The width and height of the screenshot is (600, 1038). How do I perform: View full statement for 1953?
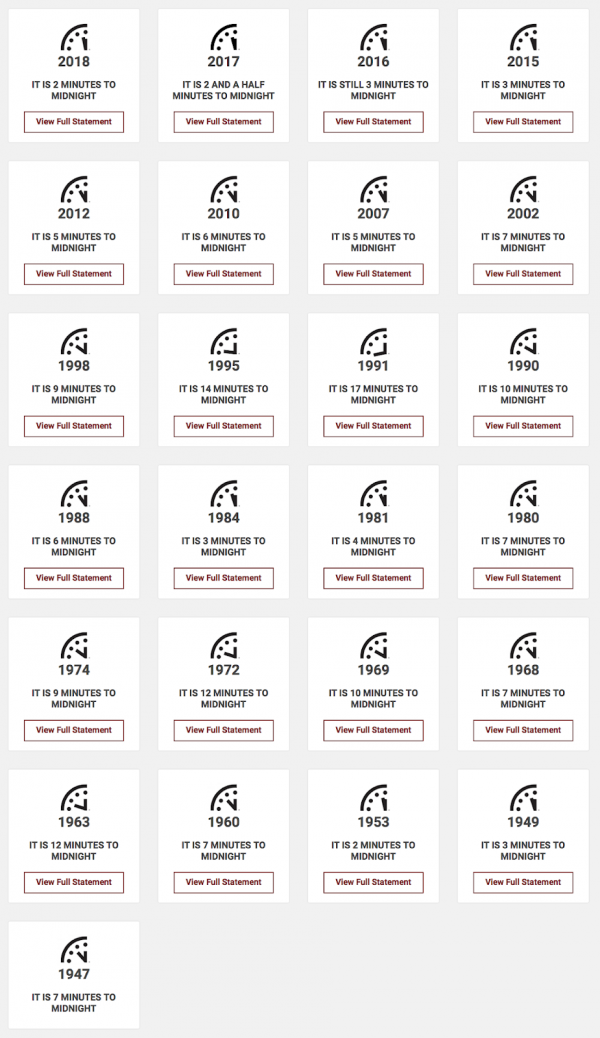click(x=373, y=882)
